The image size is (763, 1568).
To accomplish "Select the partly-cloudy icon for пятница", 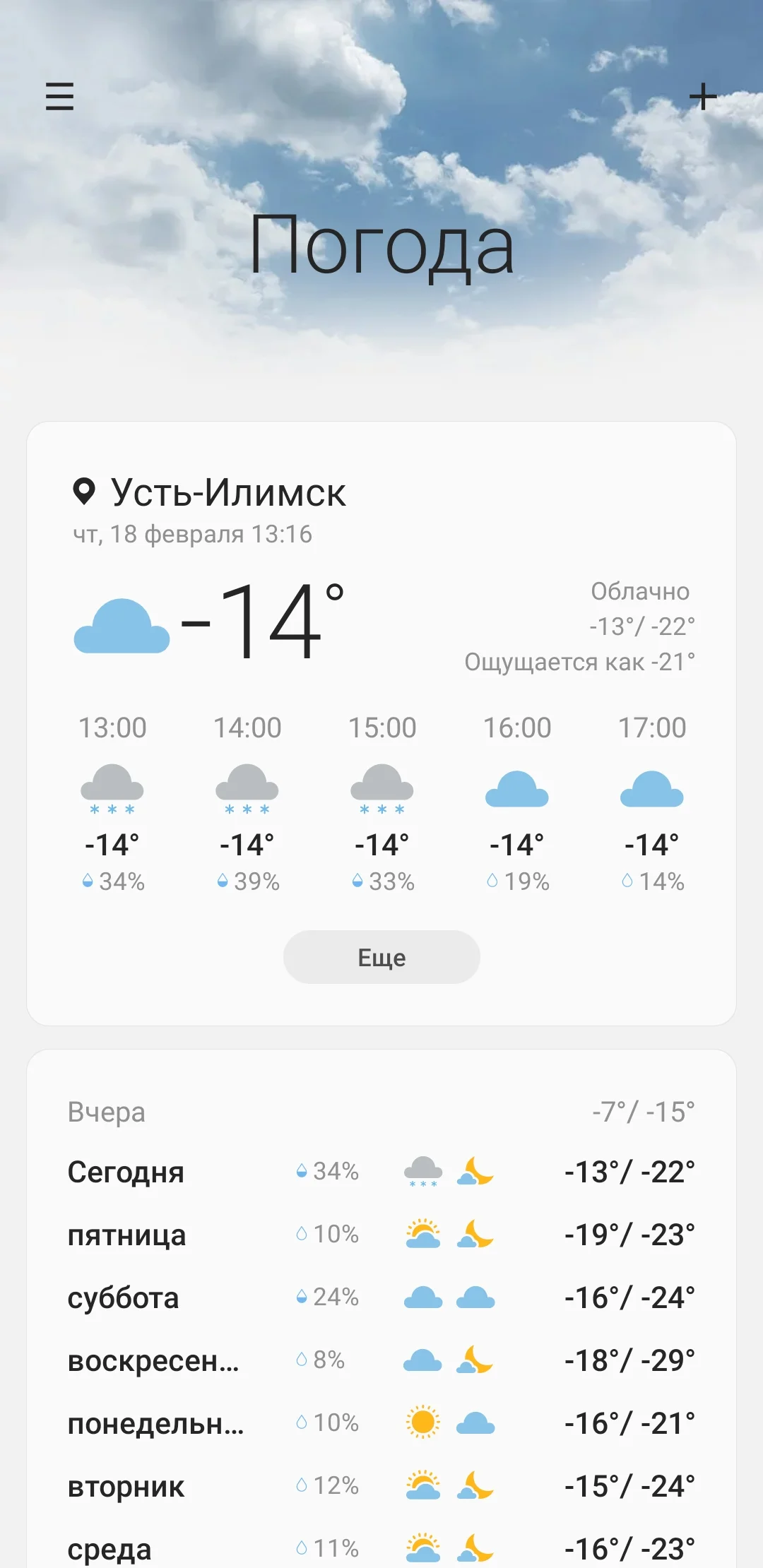I will click(x=423, y=1234).
